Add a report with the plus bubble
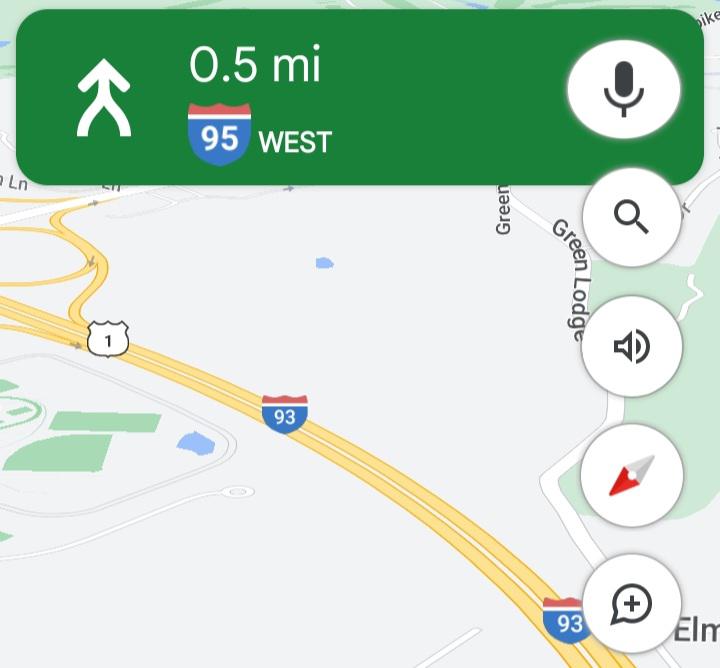 point(631,603)
